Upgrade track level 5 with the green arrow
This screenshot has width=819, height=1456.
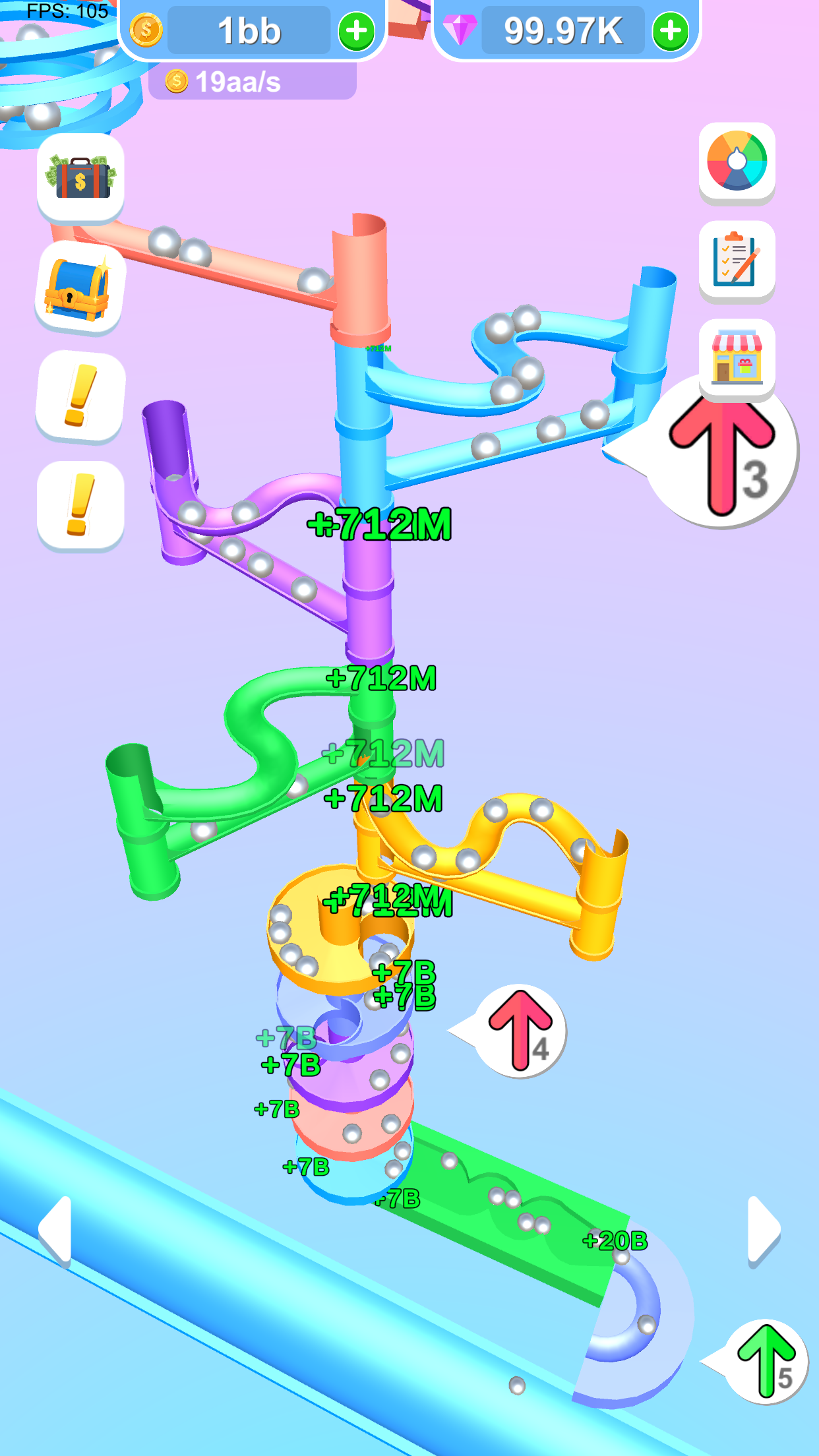pos(766,1362)
